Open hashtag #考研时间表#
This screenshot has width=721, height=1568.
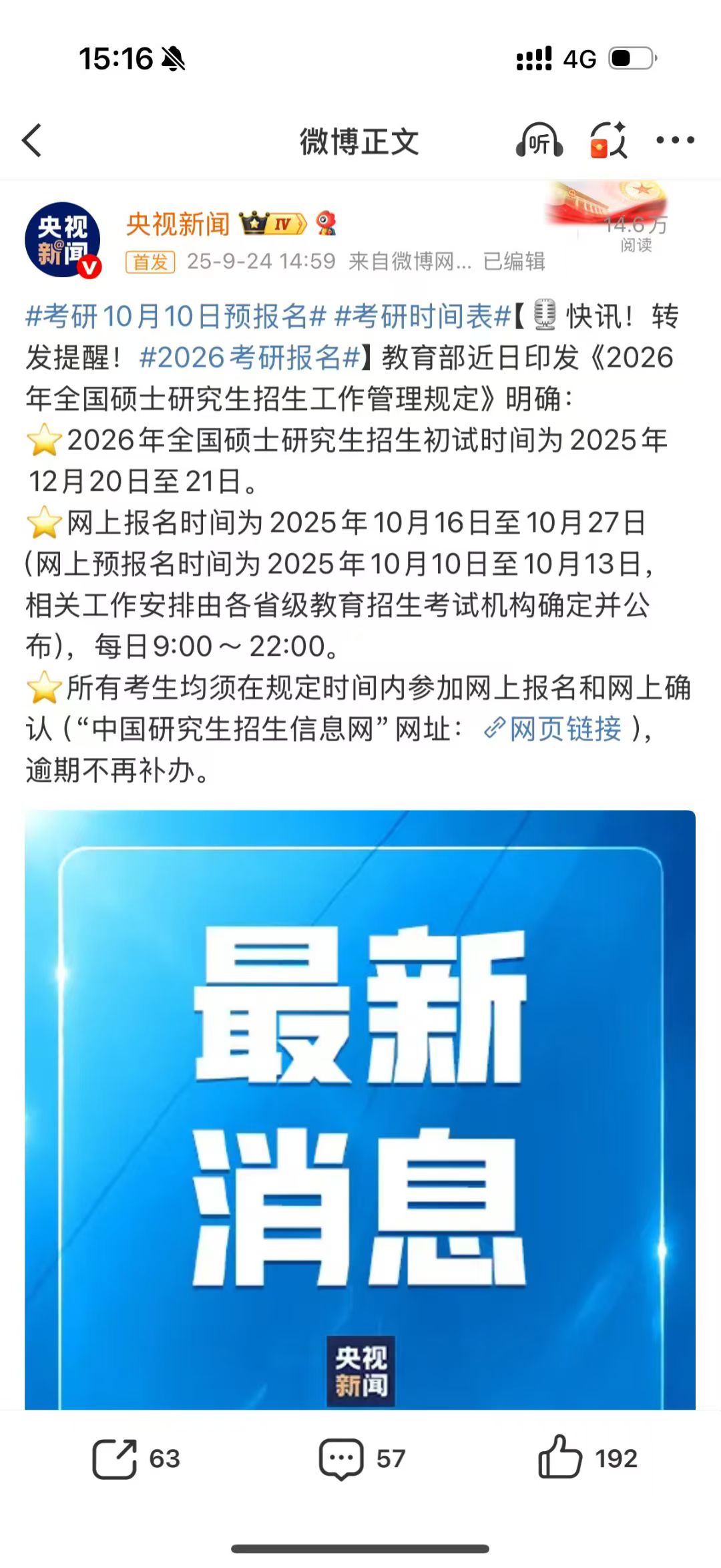[x=423, y=317]
